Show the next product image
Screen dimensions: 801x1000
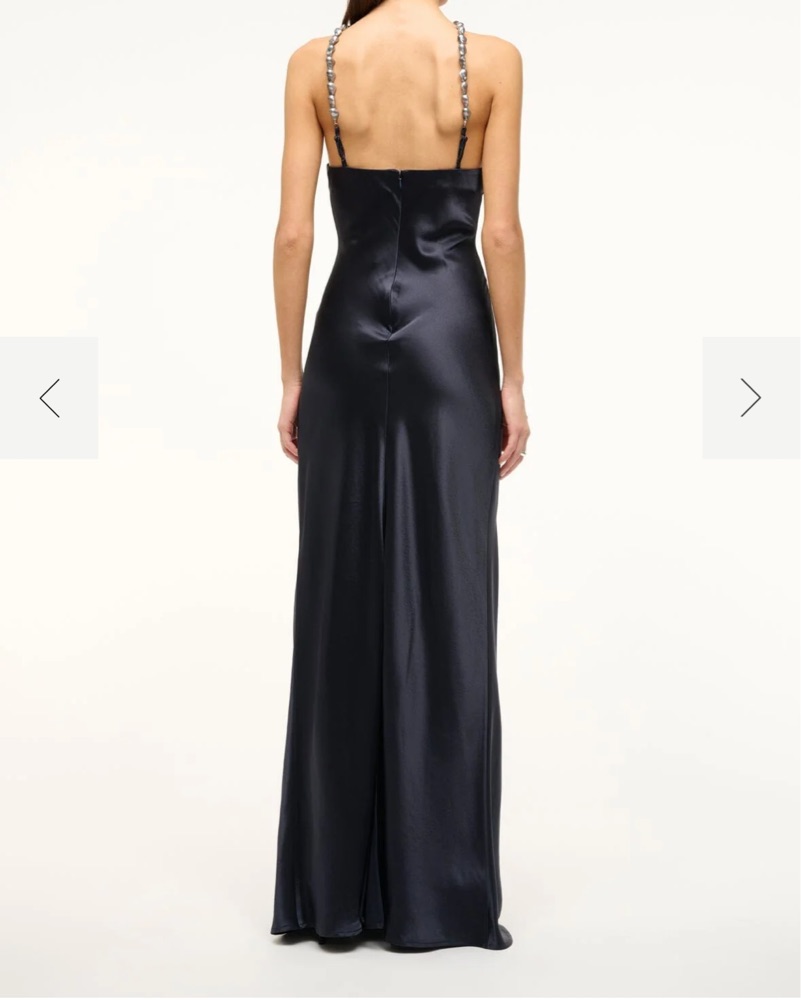pos(751,398)
